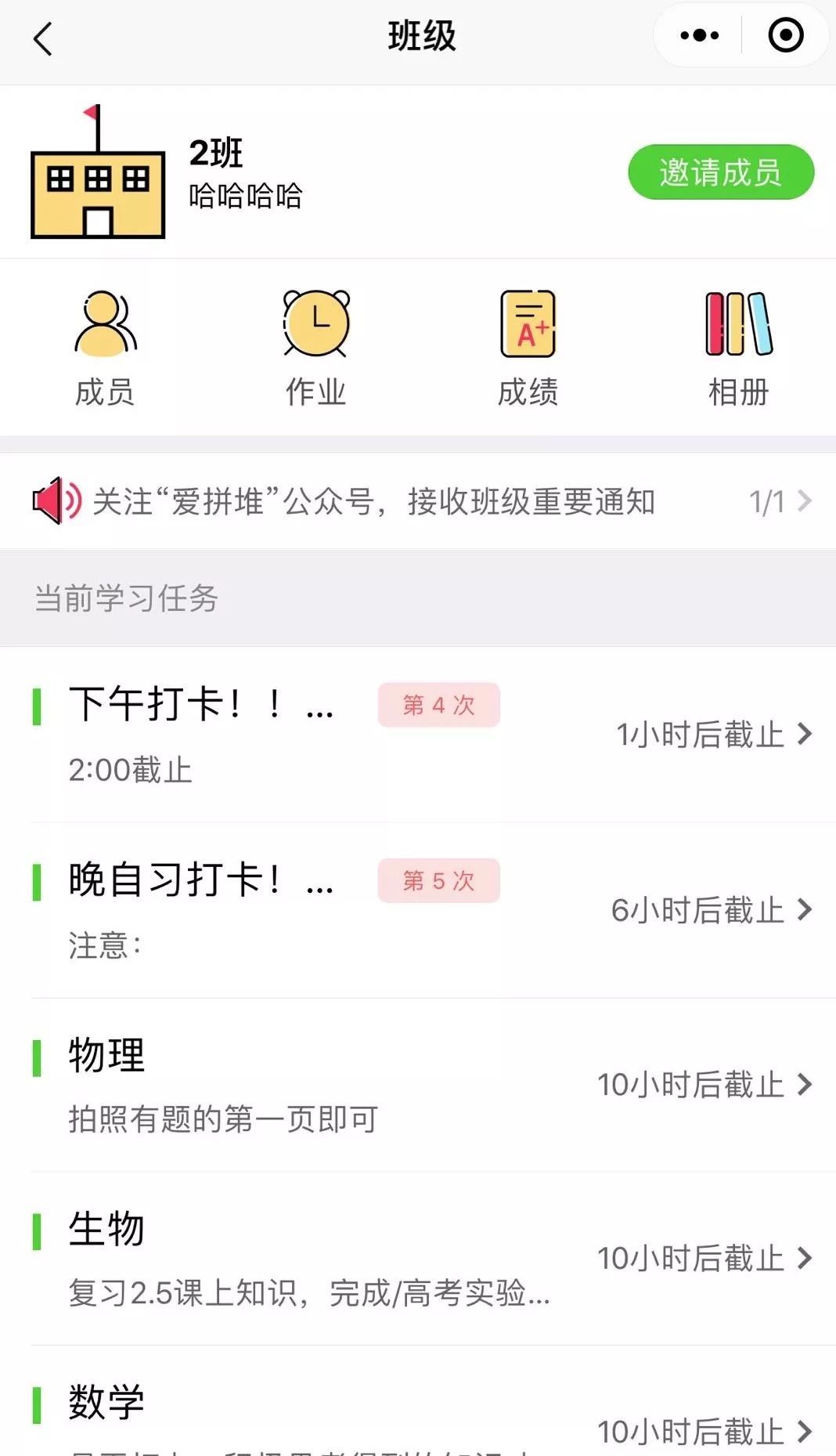Open the 作业 section
836x1456 pixels.
[315, 348]
